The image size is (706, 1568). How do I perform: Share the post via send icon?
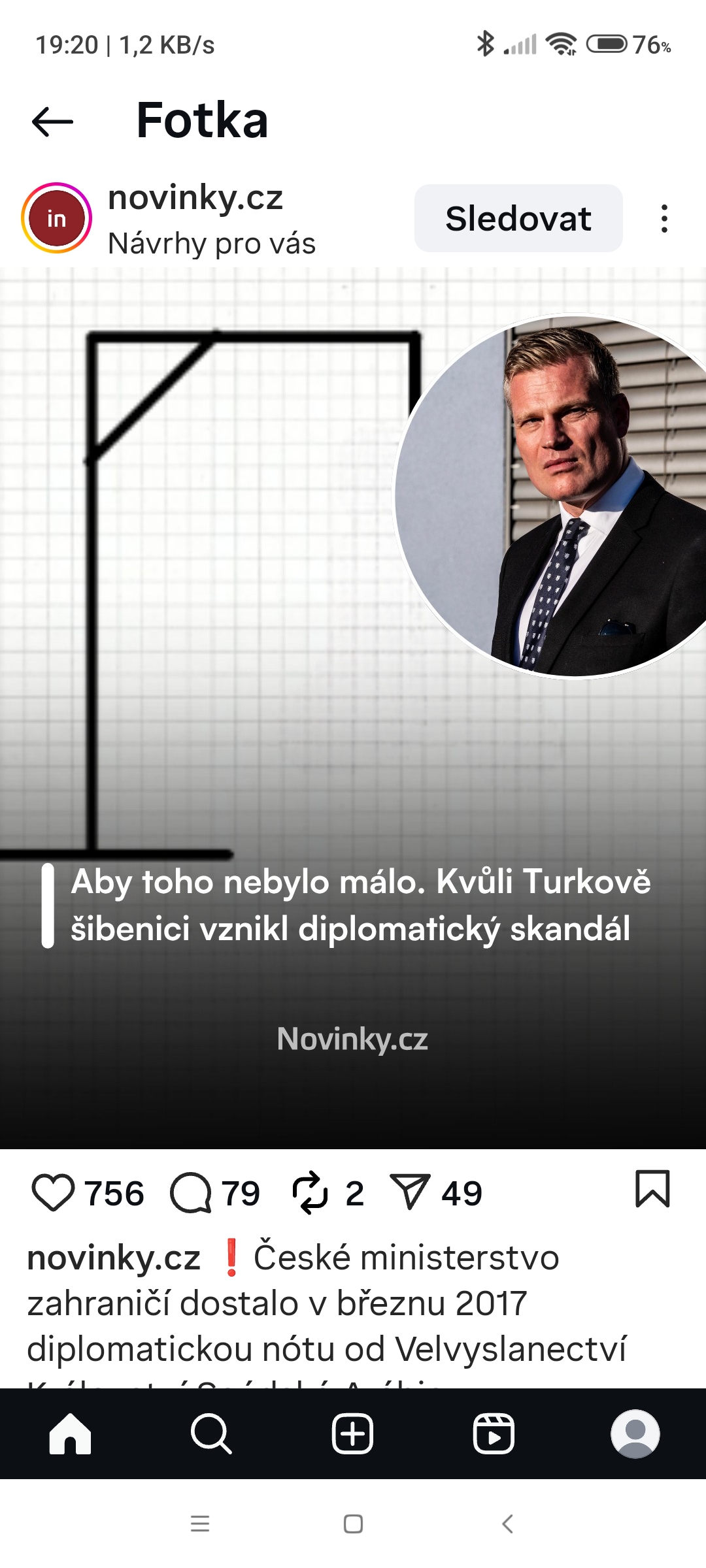pyautogui.click(x=410, y=1192)
